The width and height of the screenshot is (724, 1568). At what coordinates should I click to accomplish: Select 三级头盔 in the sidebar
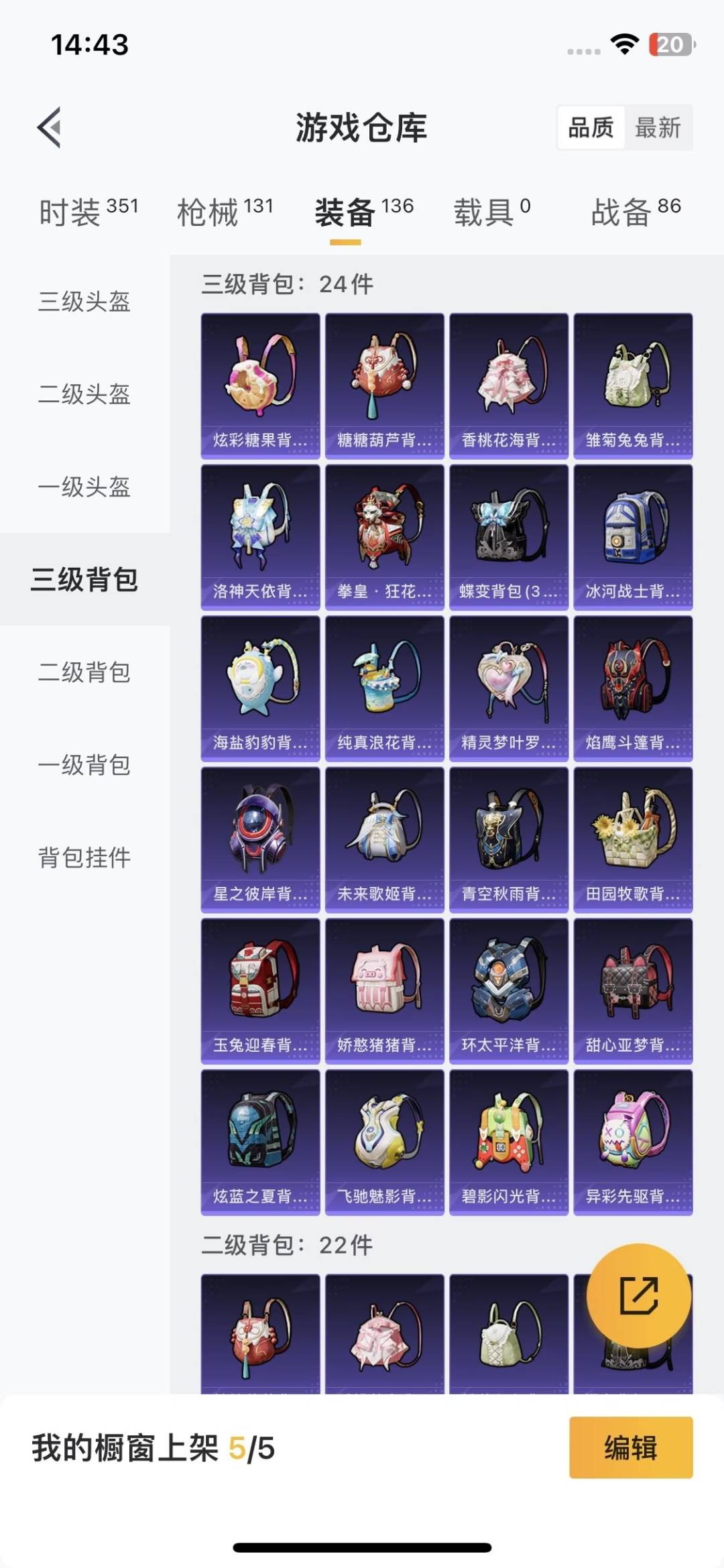[84, 302]
